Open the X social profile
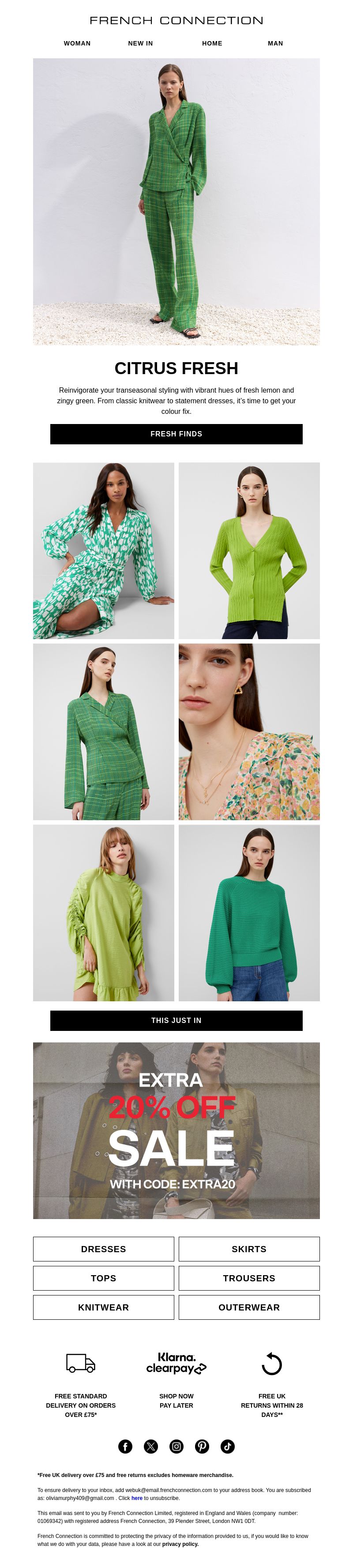 [150, 1446]
